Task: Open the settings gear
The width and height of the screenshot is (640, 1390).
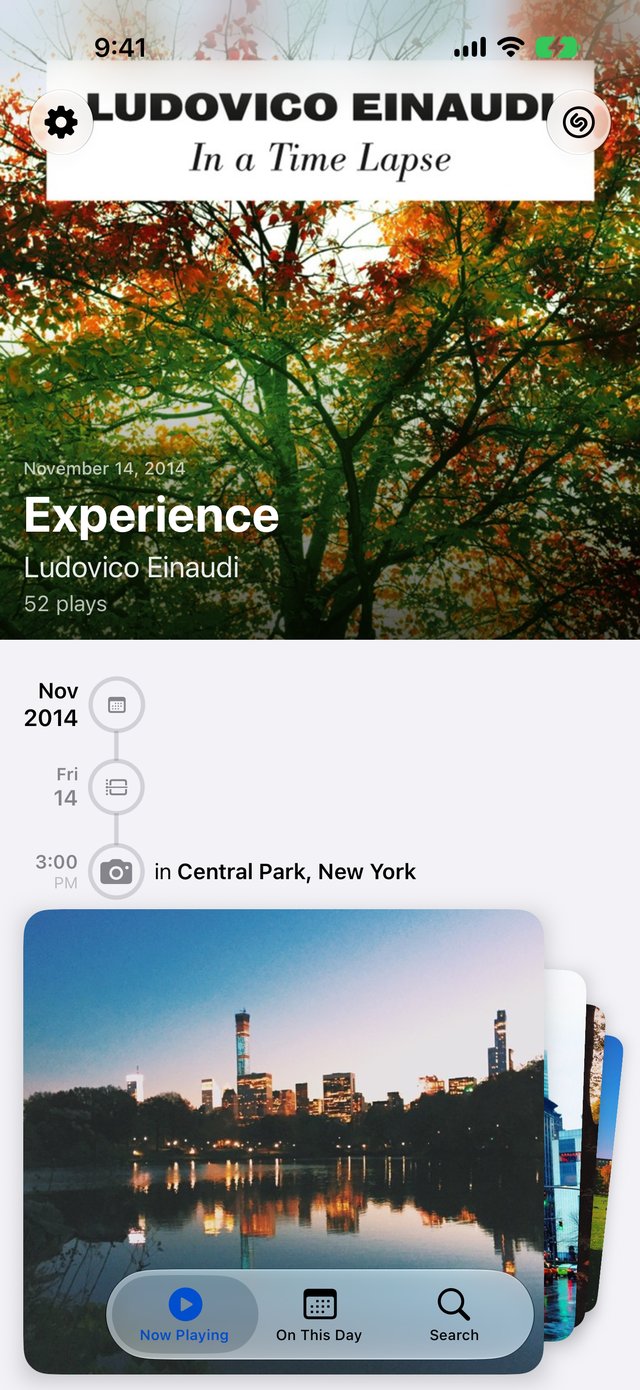Action: (61, 123)
